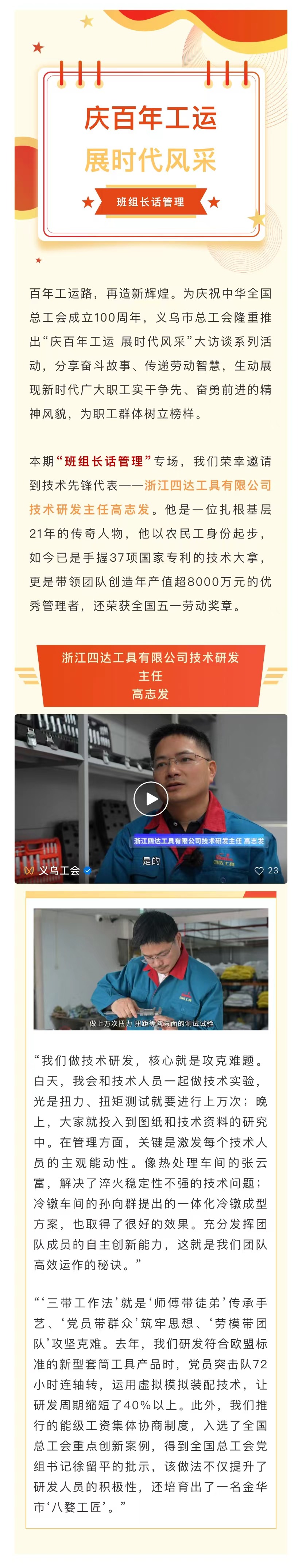The height and width of the screenshot is (1568, 302).
Task: Play the 高志发 interview video
Action: coord(150,798)
